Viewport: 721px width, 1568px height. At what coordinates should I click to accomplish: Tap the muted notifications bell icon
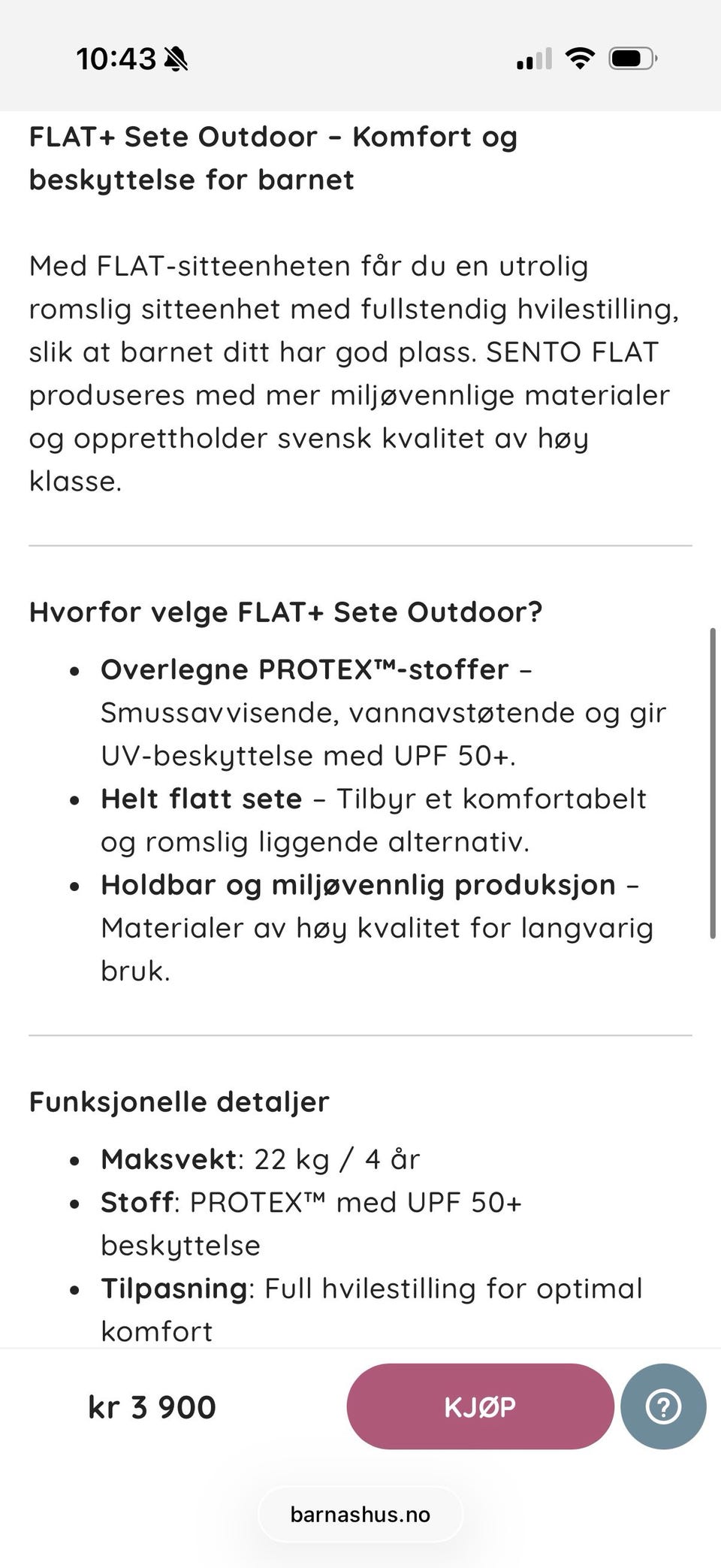(174, 59)
